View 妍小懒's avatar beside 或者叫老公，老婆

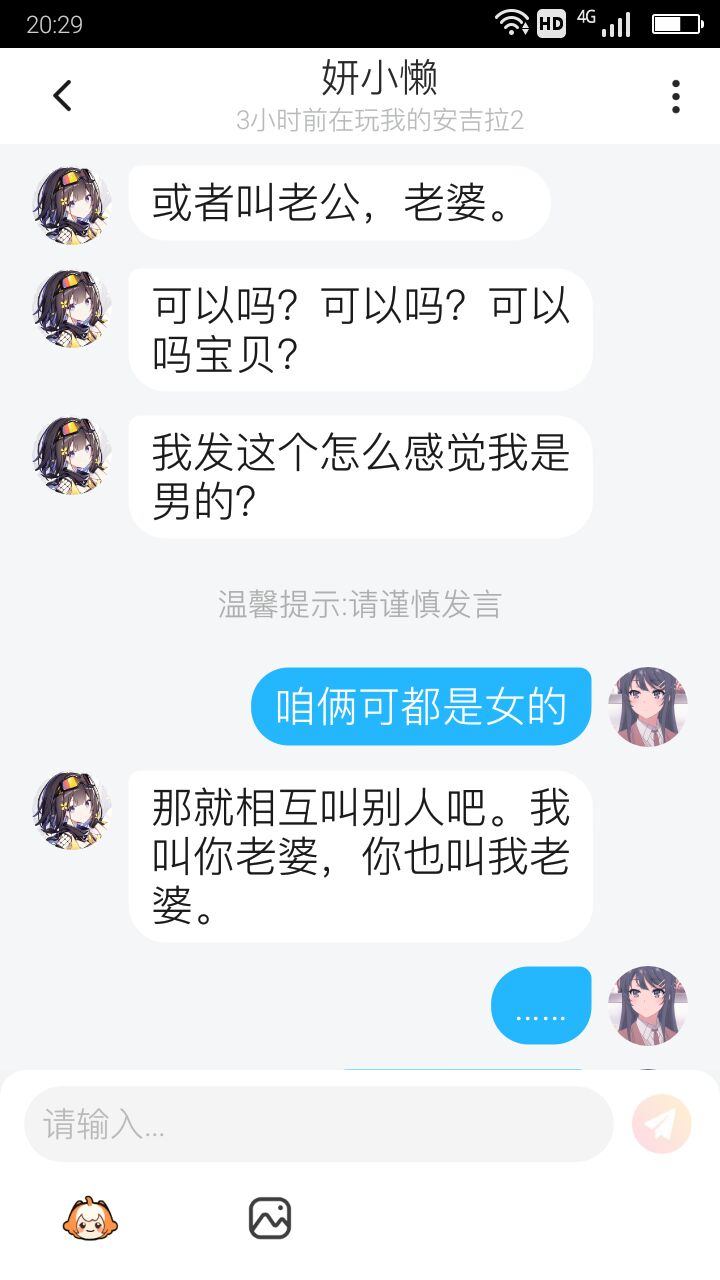click(x=72, y=204)
